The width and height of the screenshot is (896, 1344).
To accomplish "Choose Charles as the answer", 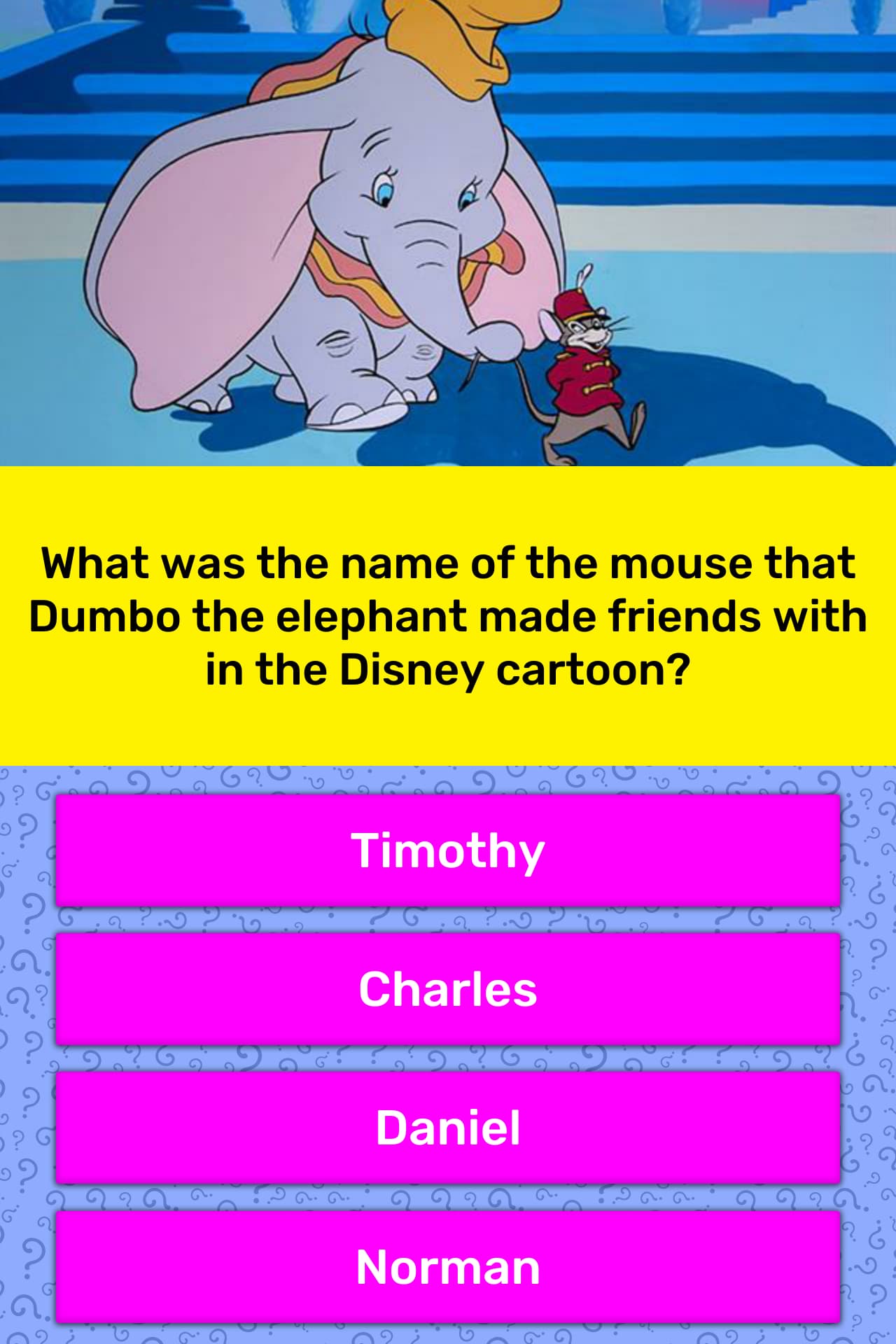I will (x=448, y=989).
